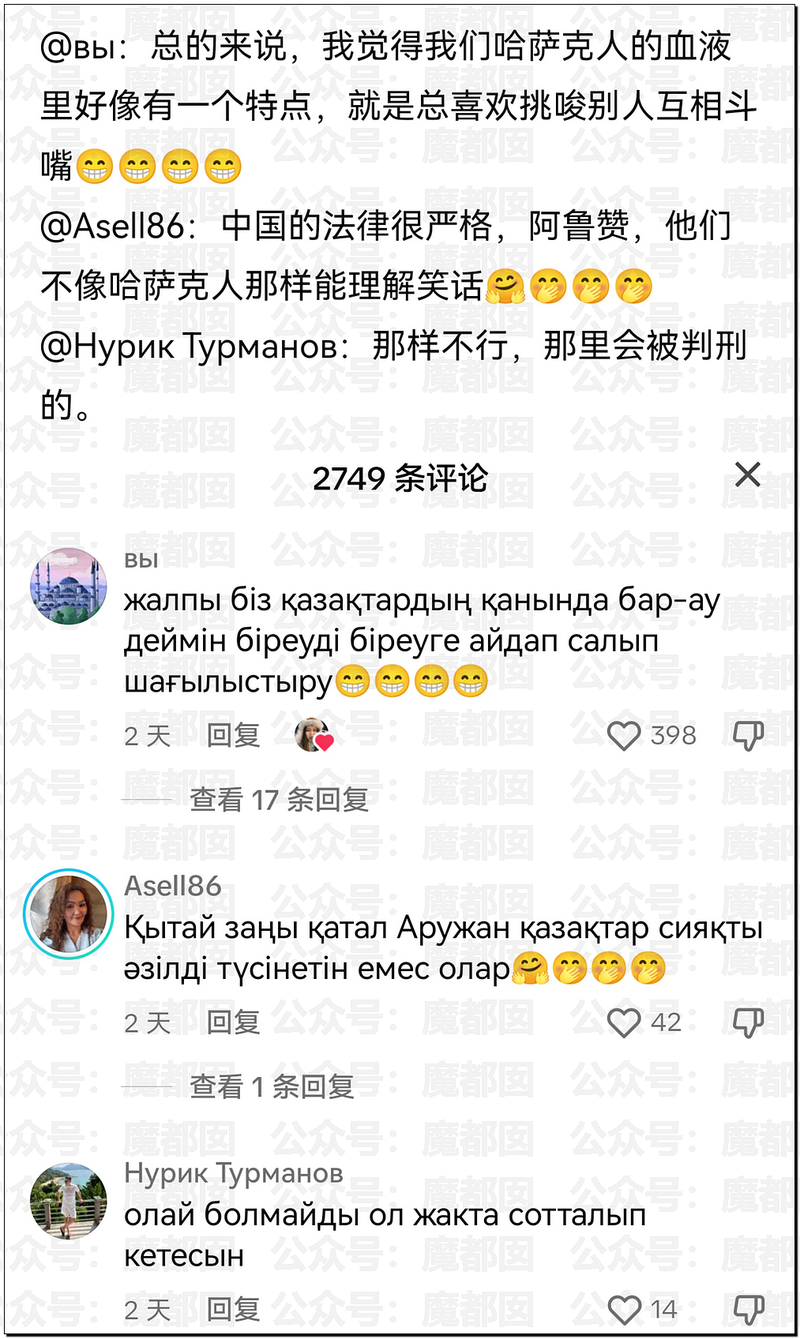The height and width of the screenshot is (1339, 800).
Task: Reply to Asell86's comment
Action: pos(233,1022)
